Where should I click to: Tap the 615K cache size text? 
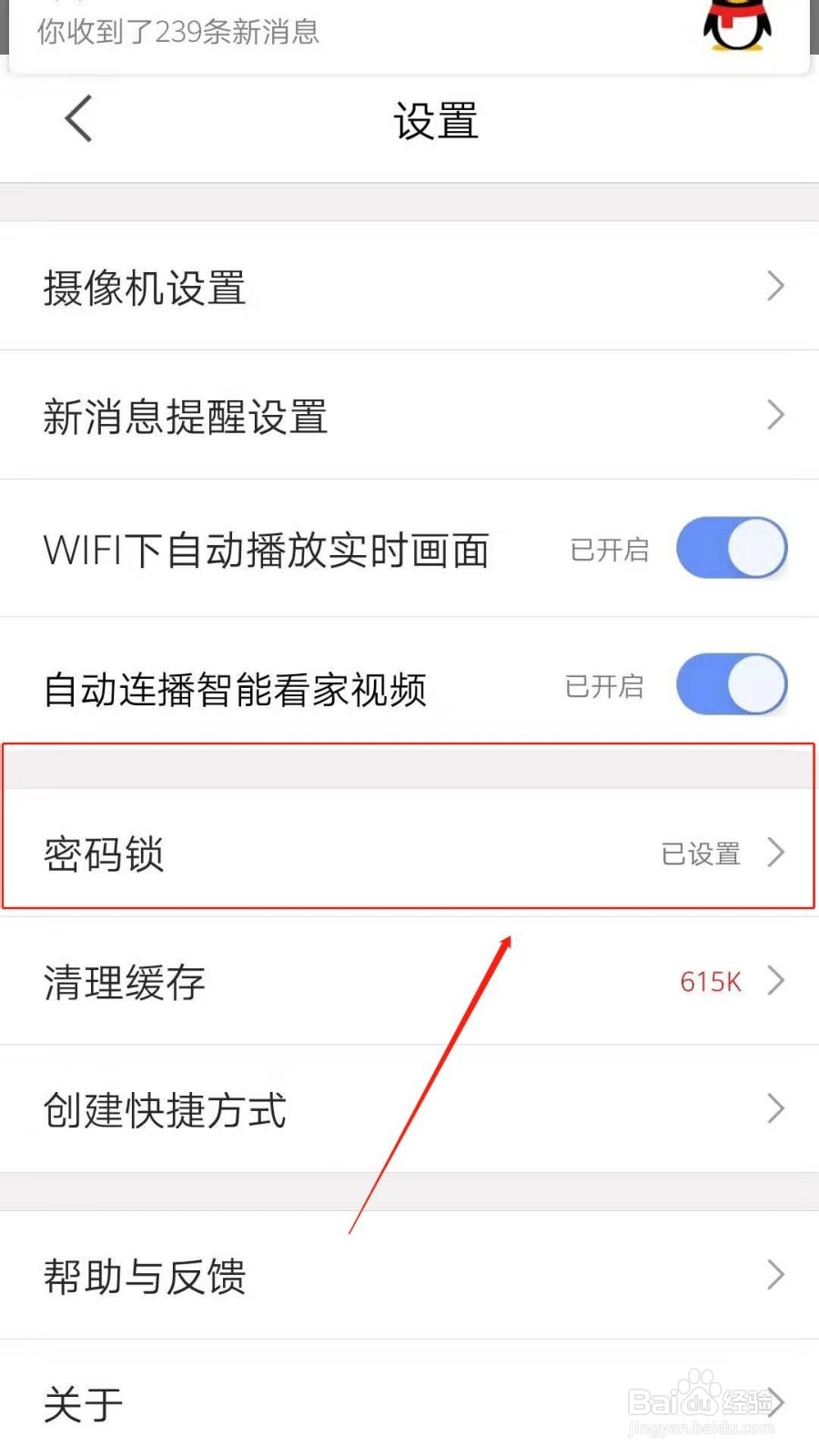(709, 982)
